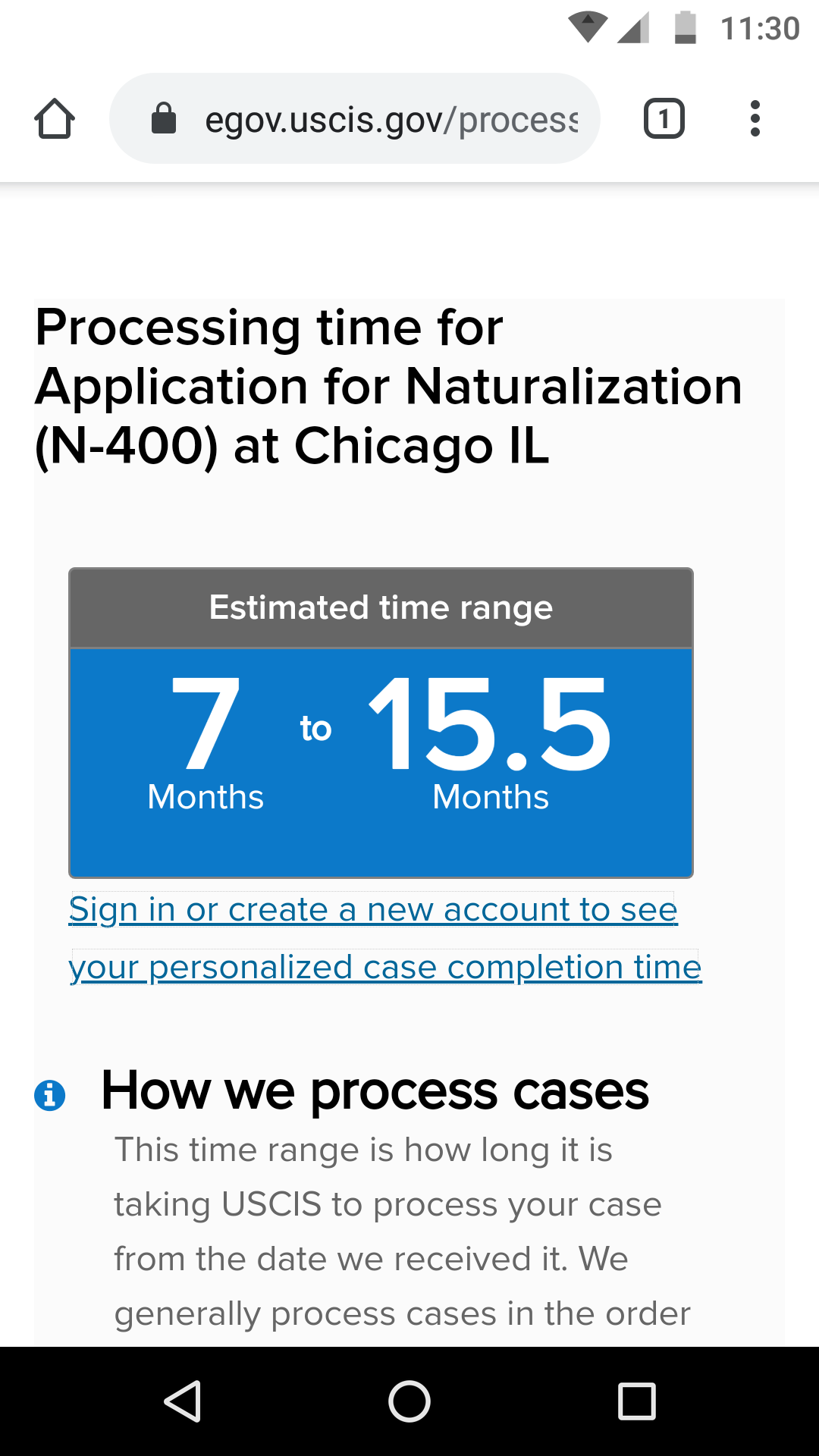
Task: Go back using the system back button
Action: (183, 1401)
